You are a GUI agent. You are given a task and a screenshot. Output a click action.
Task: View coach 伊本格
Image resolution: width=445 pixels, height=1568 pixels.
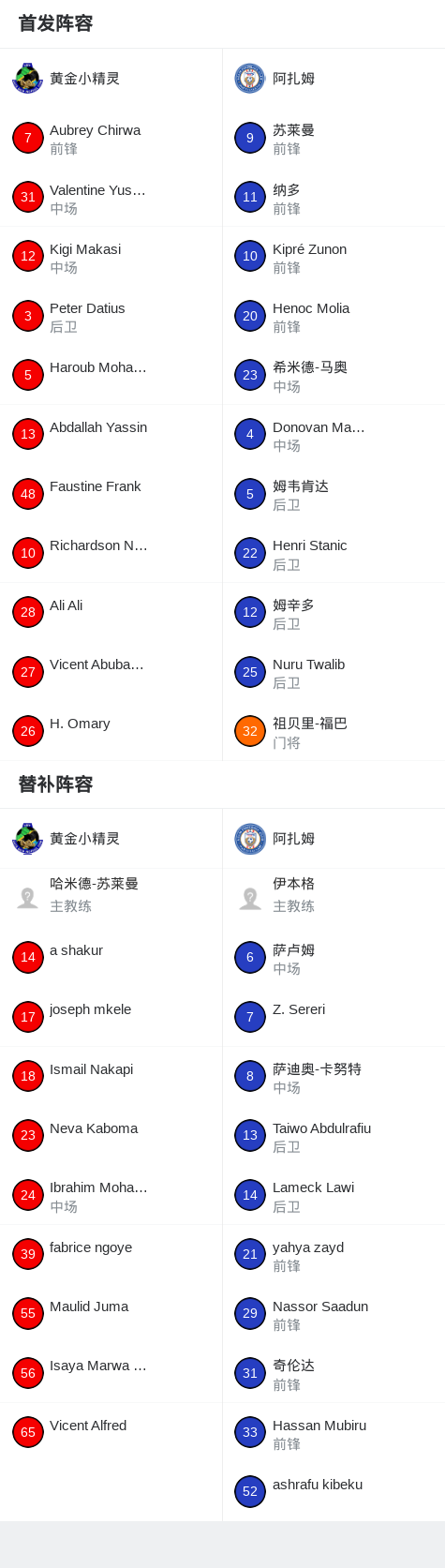(x=334, y=897)
